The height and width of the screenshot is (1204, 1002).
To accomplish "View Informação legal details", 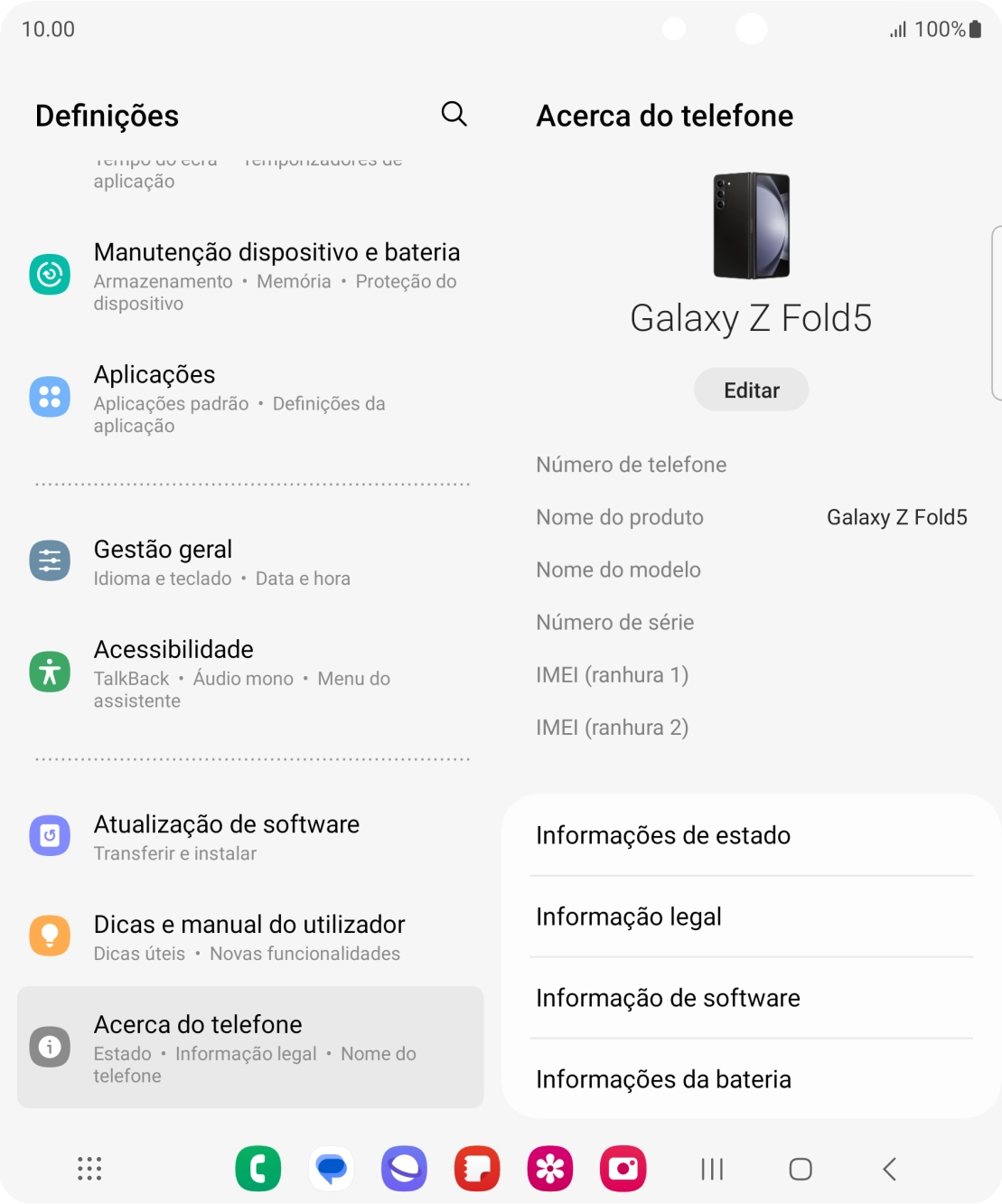I will pyautogui.click(x=751, y=916).
